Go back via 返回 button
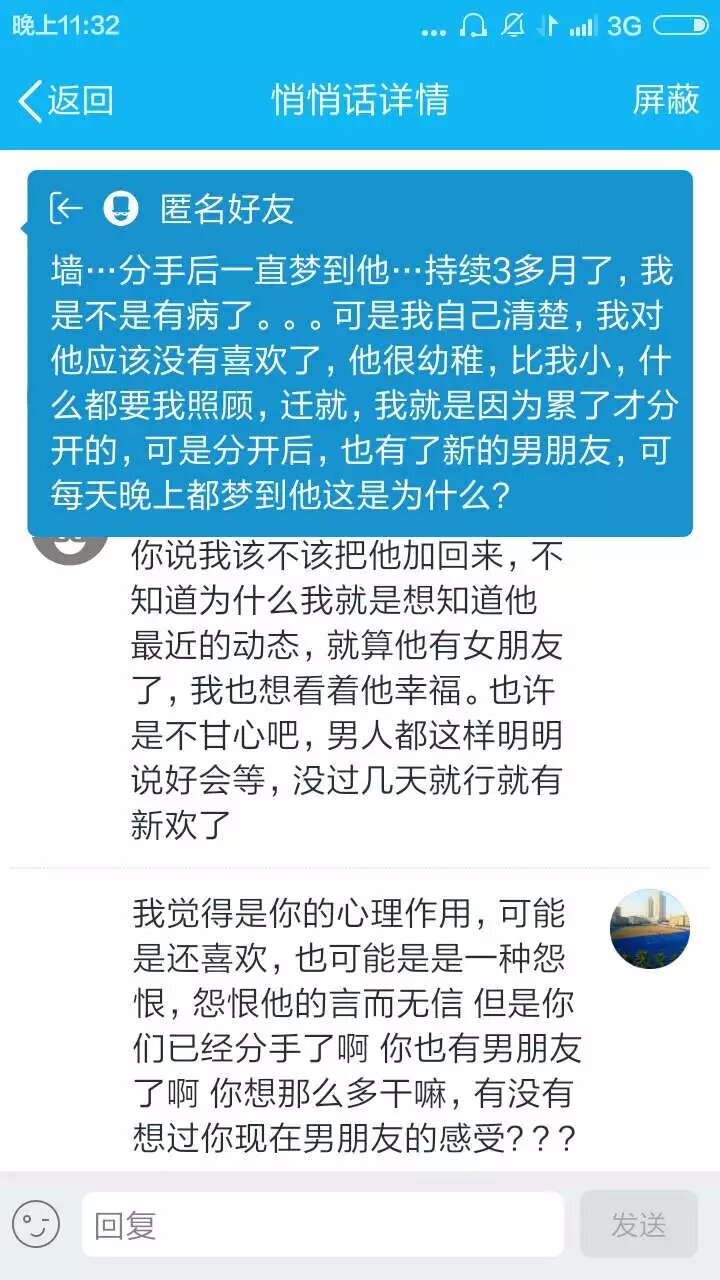Viewport: 720px width, 1280px height. pos(66,101)
